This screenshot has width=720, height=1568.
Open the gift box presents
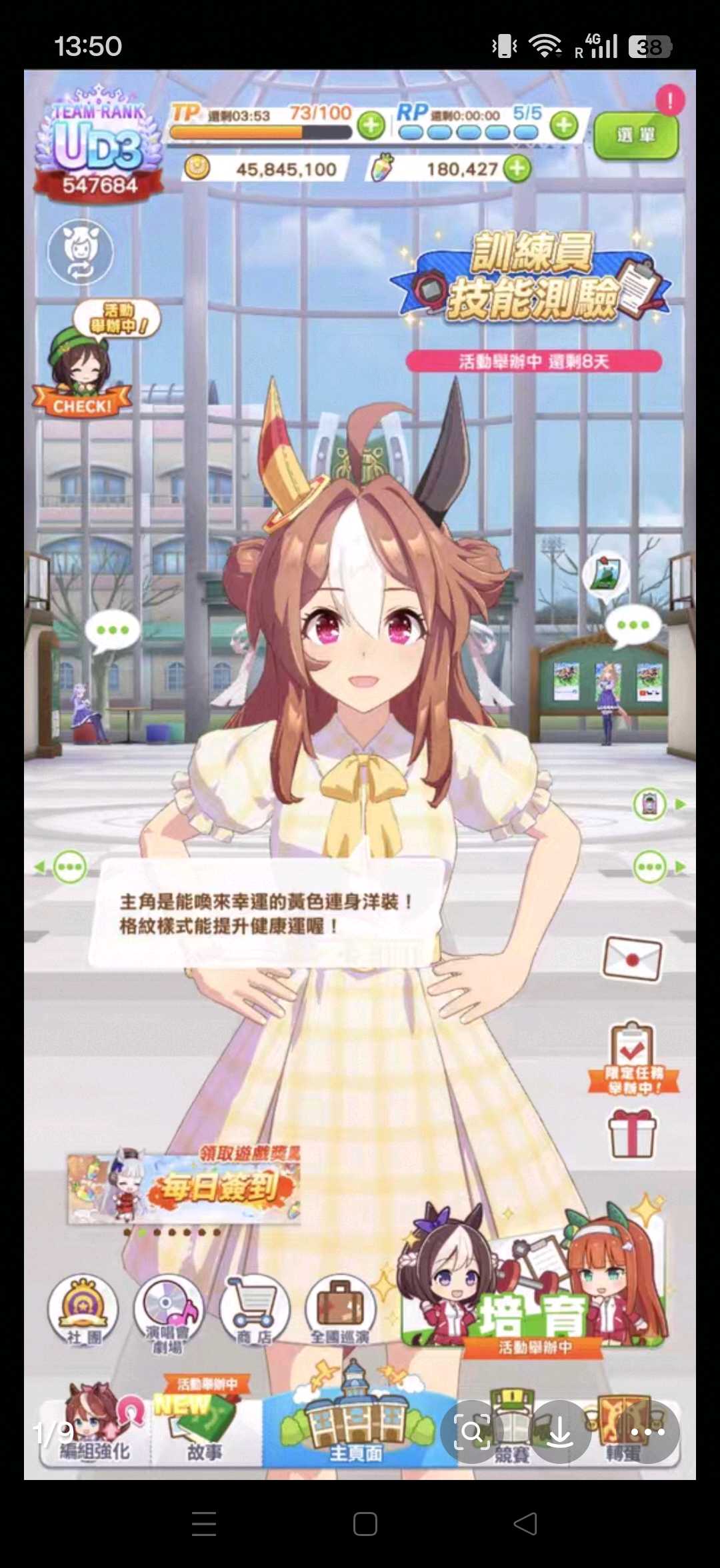(632, 1134)
